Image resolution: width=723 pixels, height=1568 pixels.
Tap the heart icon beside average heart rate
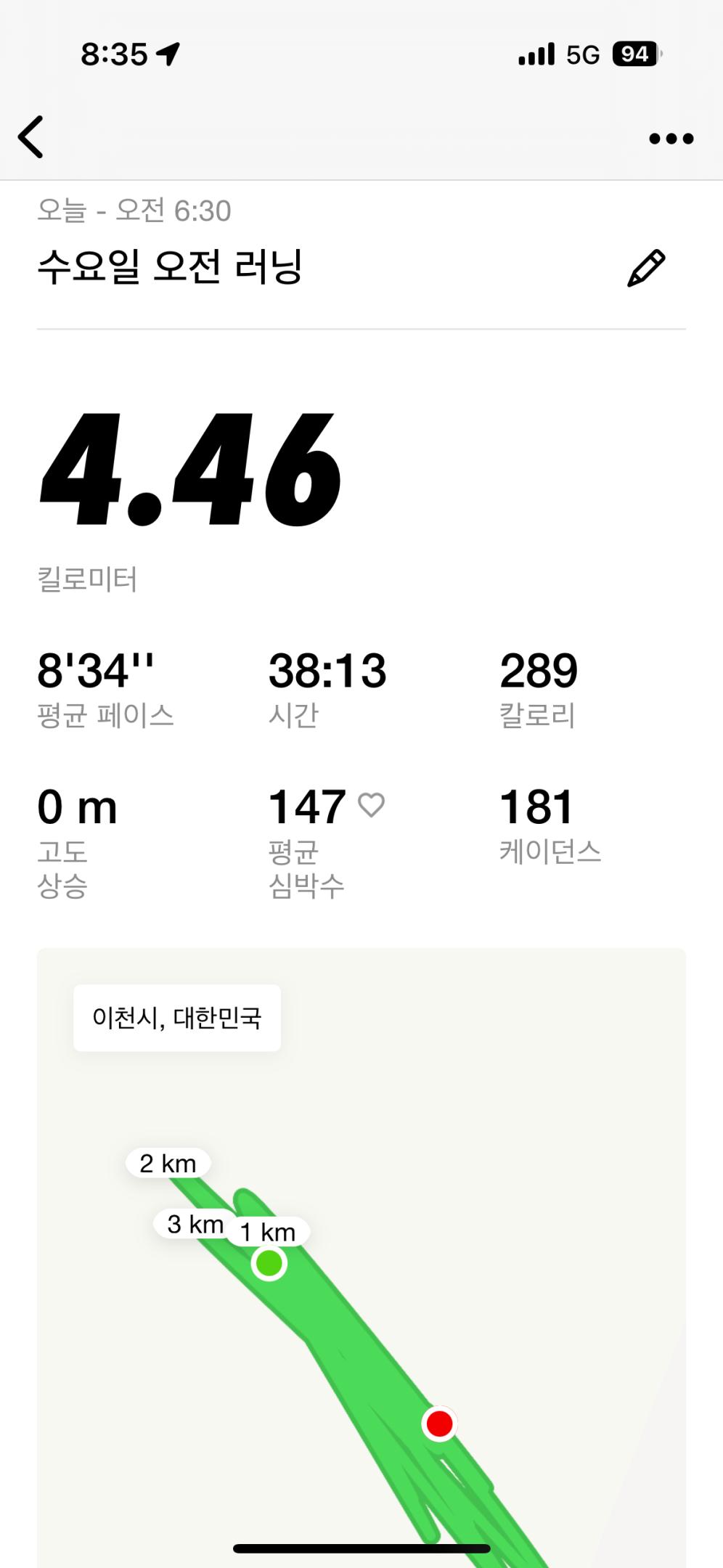tap(372, 804)
